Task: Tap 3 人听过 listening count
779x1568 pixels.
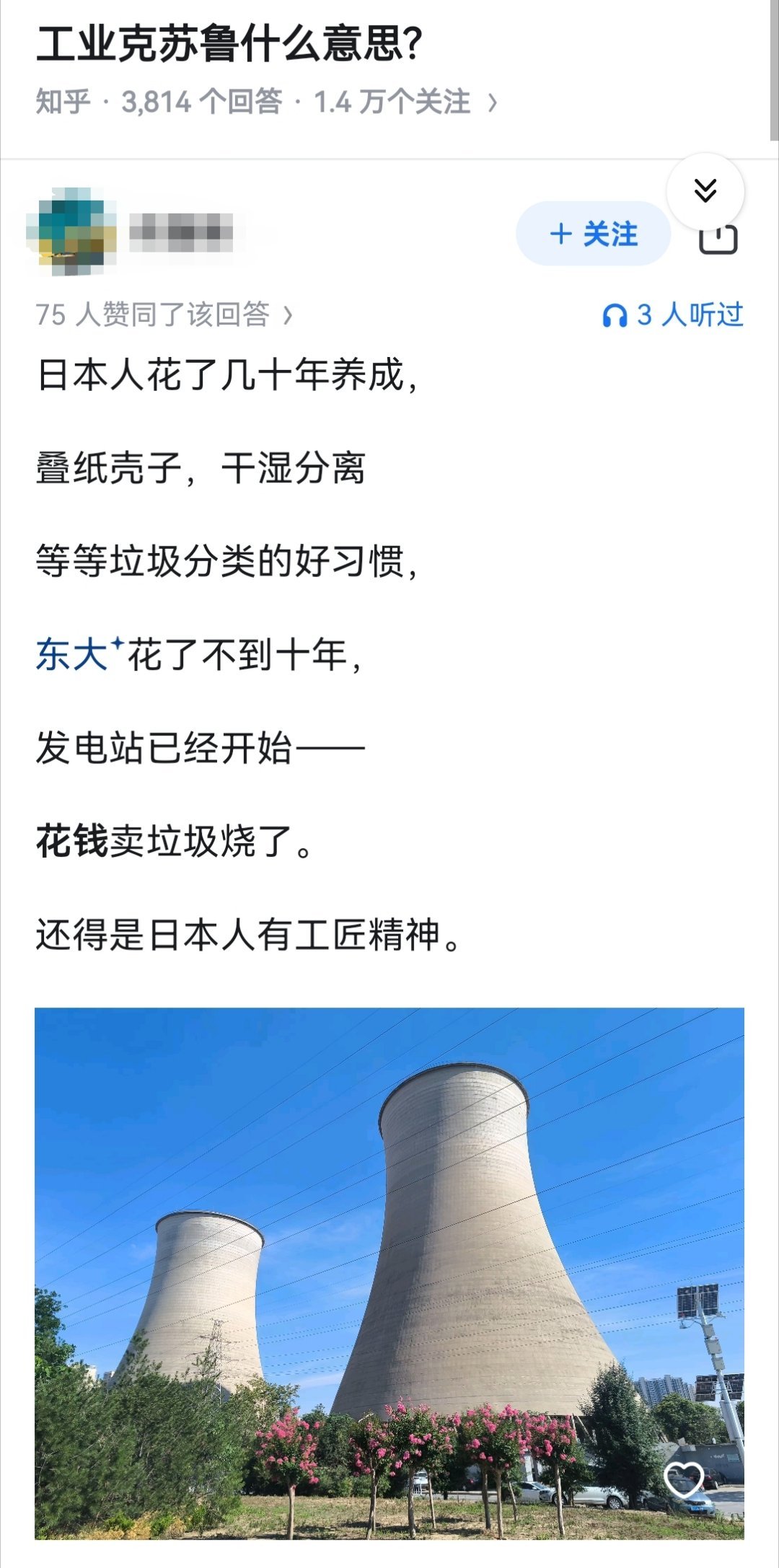Action: [x=690, y=314]
